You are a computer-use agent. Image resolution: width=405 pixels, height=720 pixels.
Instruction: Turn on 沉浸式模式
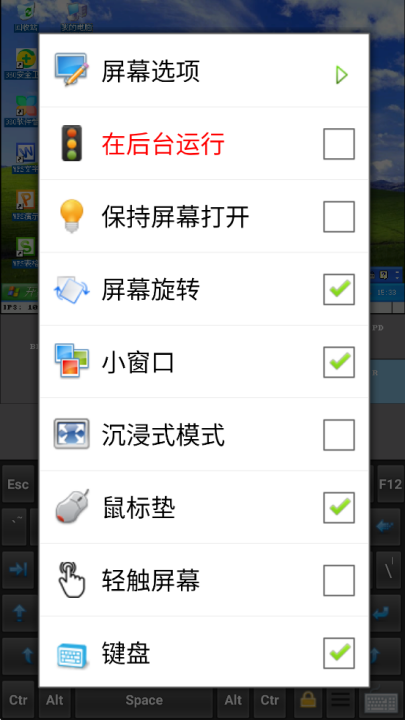tap(339, 434)
